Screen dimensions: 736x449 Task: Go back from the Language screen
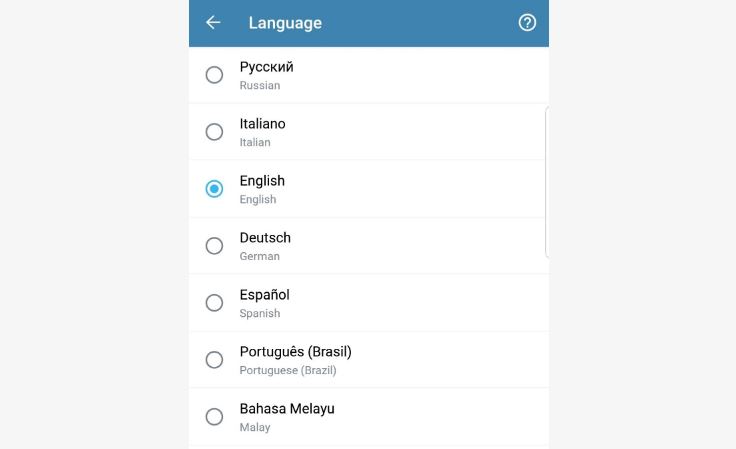(213, 22)
